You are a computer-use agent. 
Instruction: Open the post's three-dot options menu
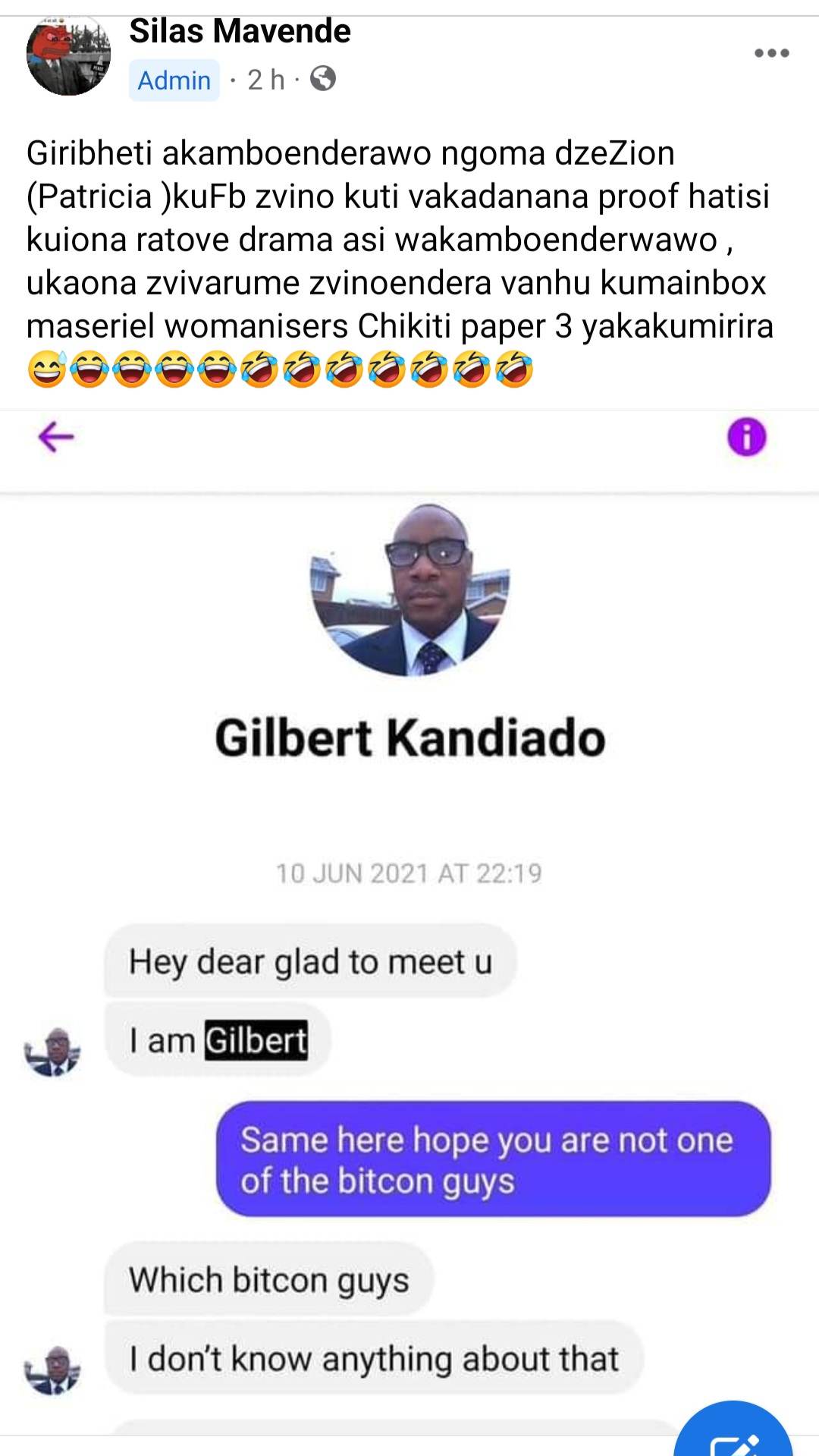point(771,53)
